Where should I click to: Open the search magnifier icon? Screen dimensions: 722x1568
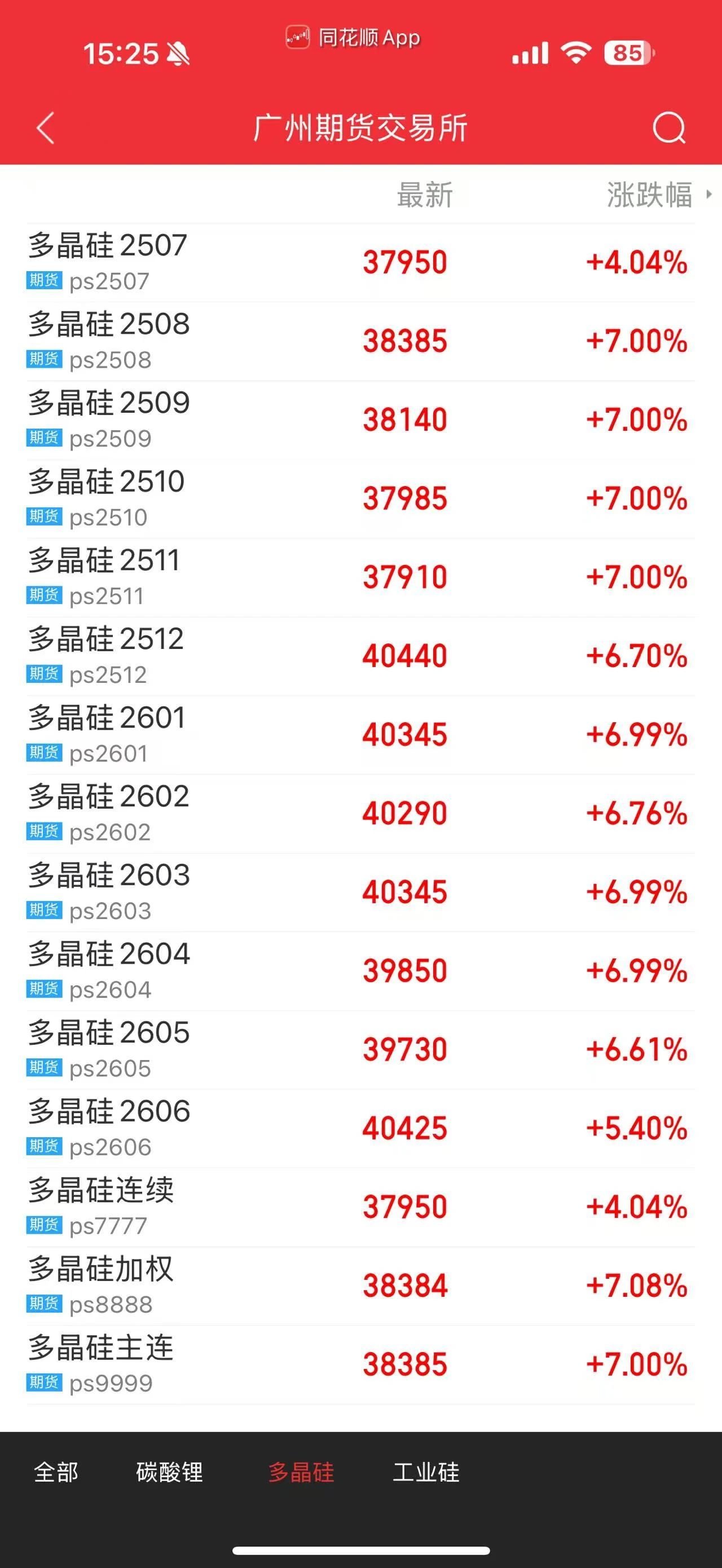click(x=669, y=128)
